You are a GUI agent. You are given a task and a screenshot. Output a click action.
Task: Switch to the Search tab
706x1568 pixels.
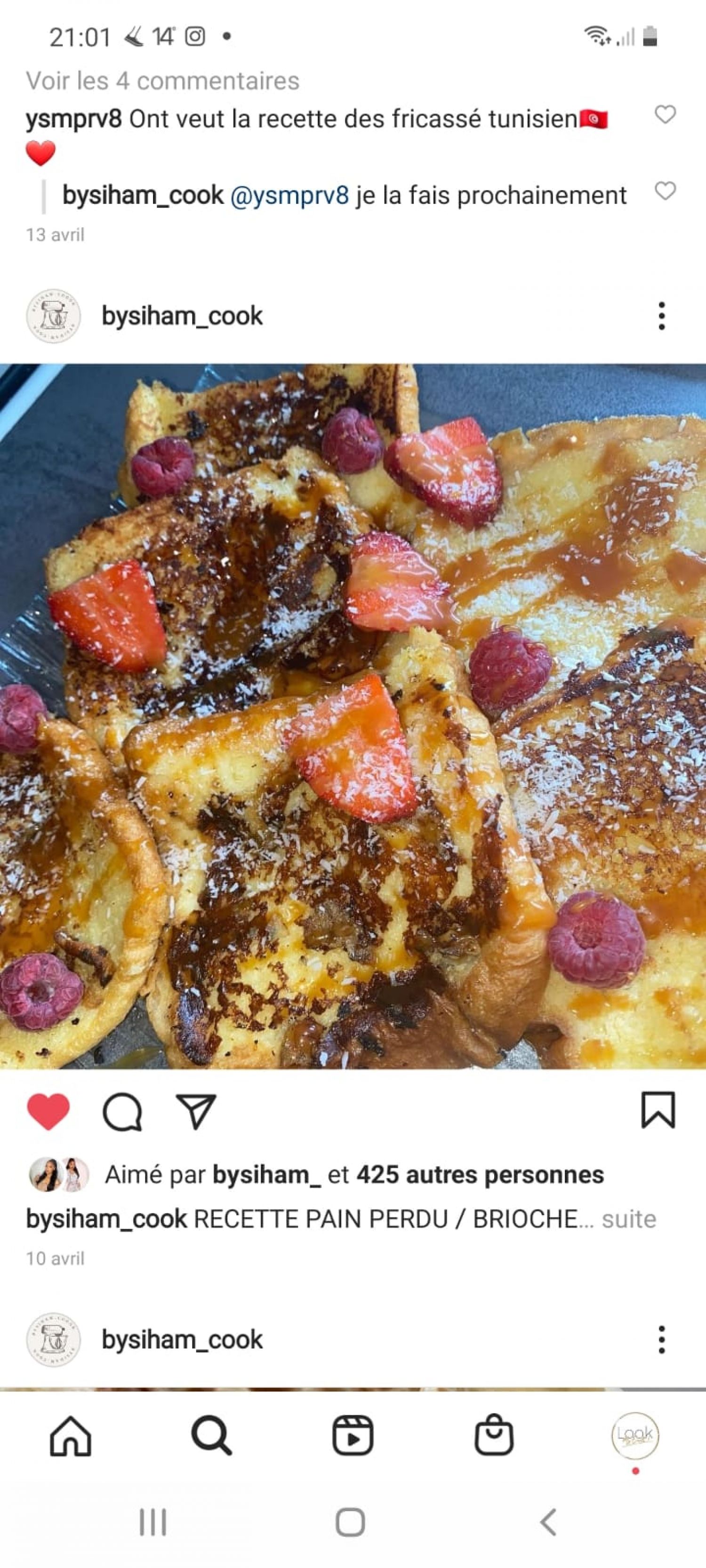[211, 1436]
